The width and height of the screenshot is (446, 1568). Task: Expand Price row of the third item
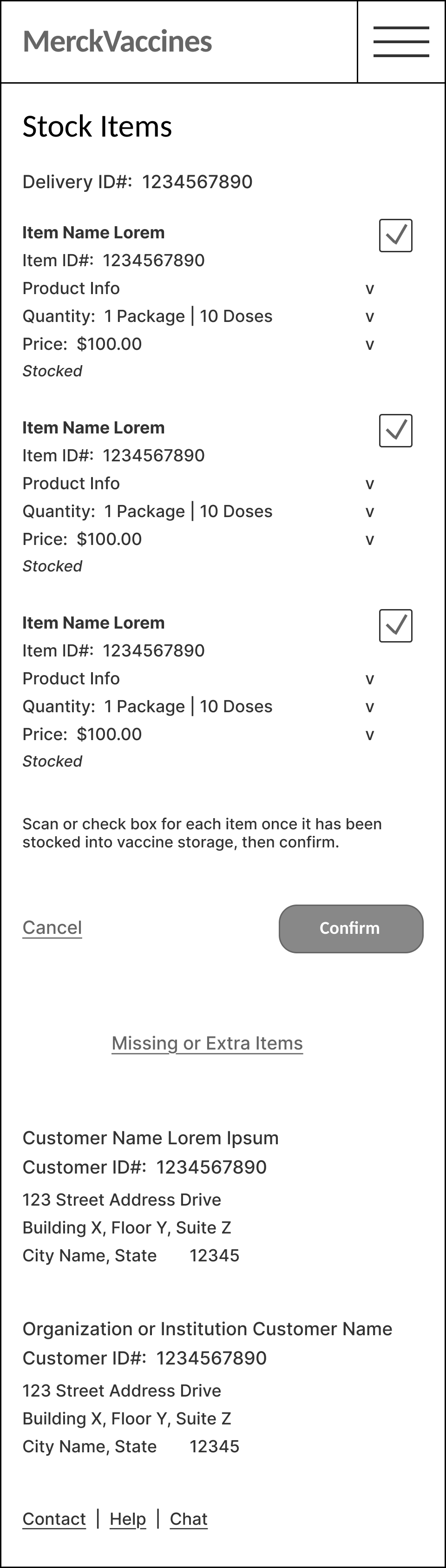(369, 735)
